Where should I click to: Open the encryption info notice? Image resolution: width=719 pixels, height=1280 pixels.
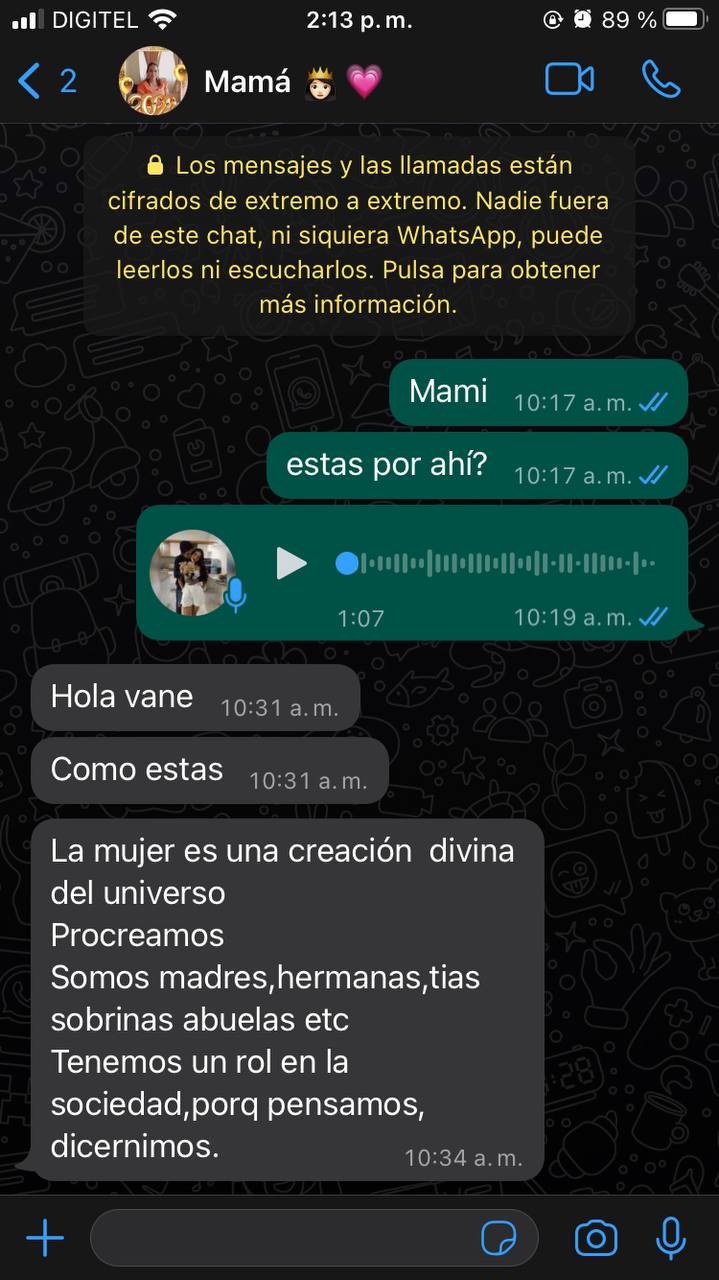(359, 235)
